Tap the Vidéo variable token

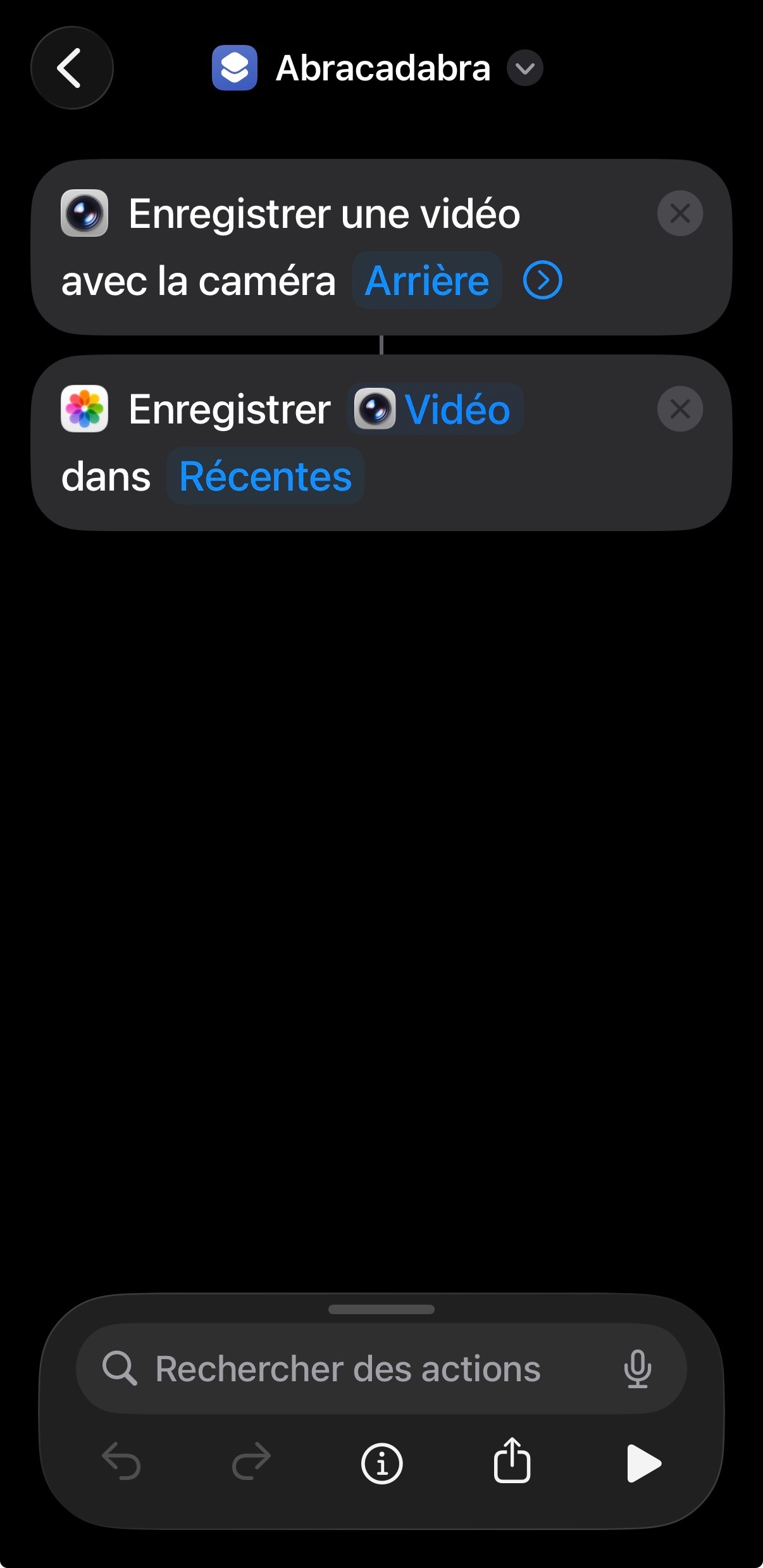(x=436, y=409)
